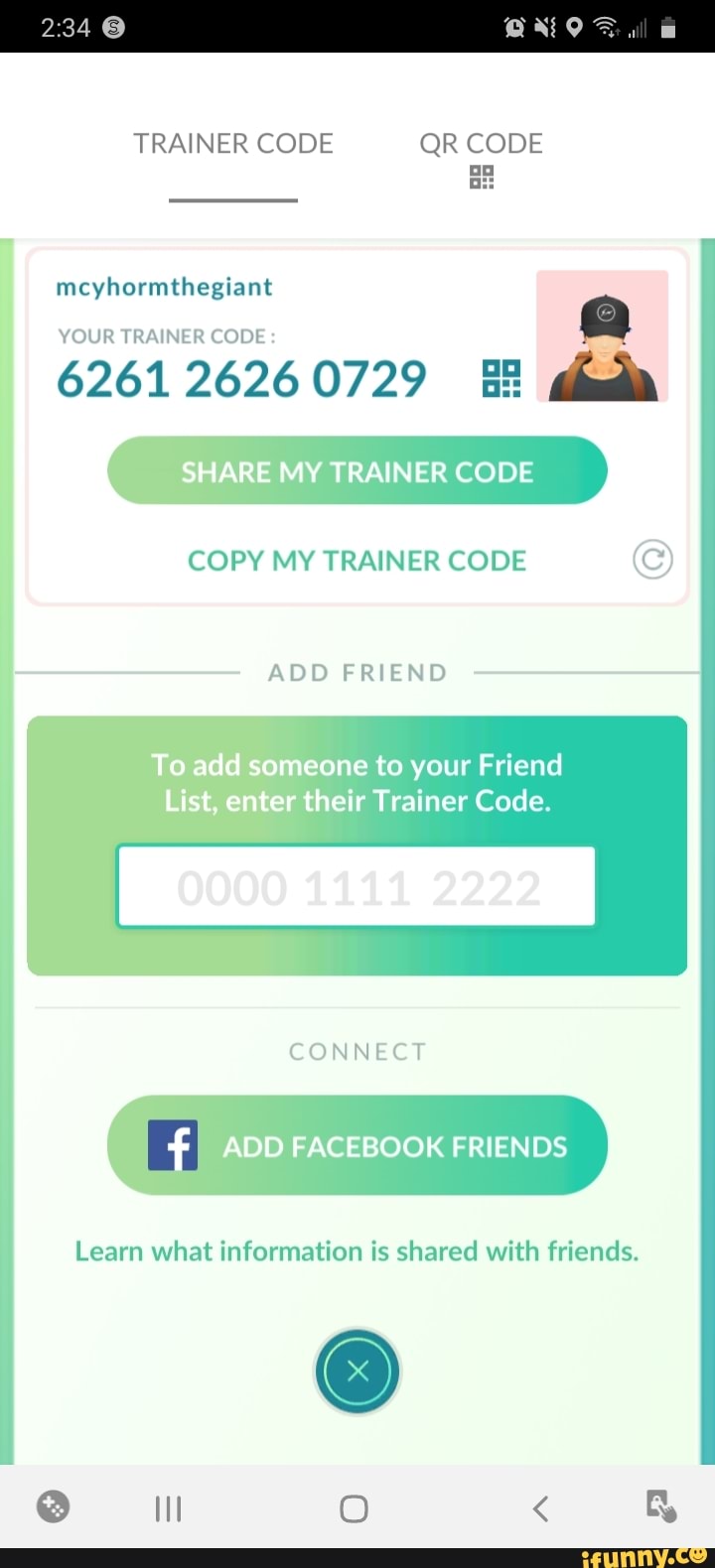Tap Copy My Trainer Code

tap(357, 560)
